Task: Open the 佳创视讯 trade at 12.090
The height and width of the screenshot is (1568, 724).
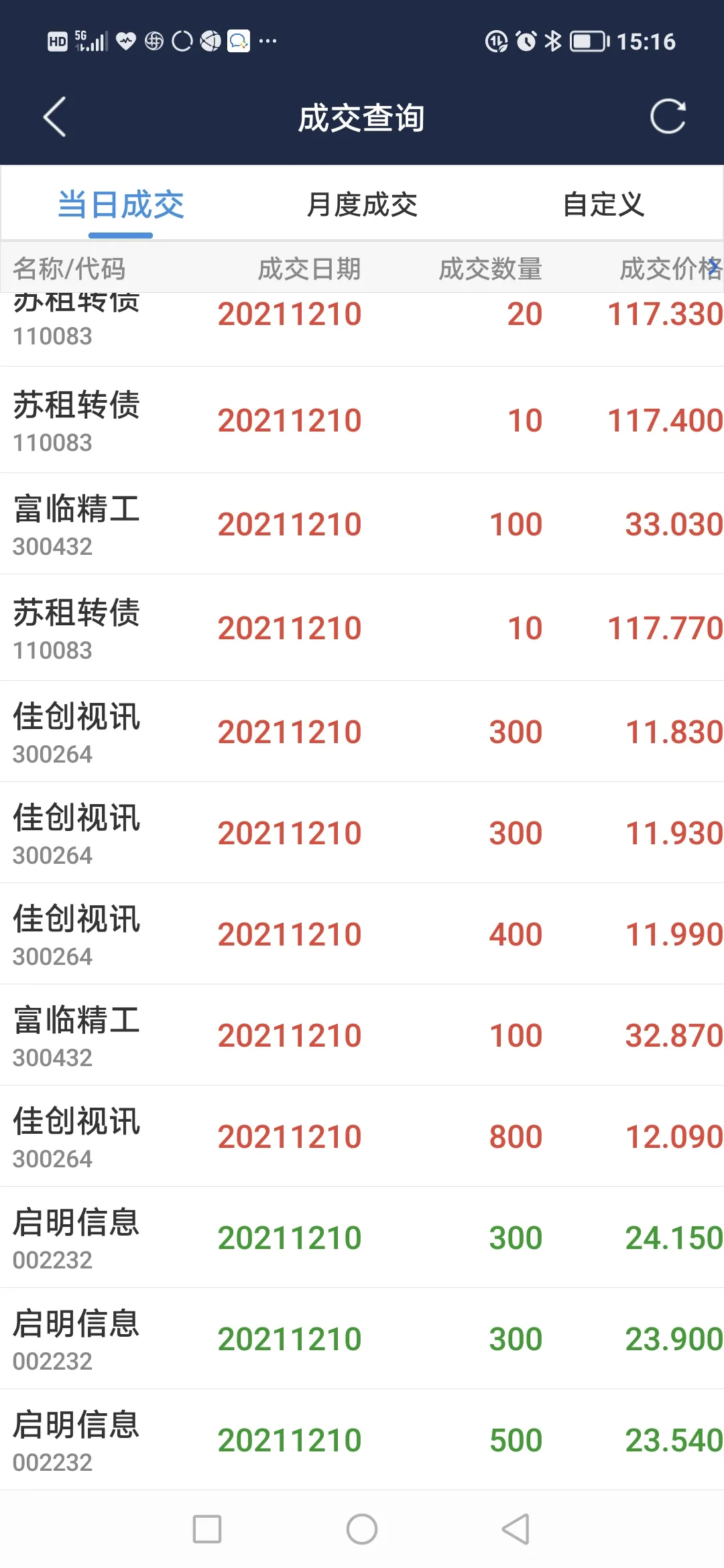Action: pos(362,1137)
